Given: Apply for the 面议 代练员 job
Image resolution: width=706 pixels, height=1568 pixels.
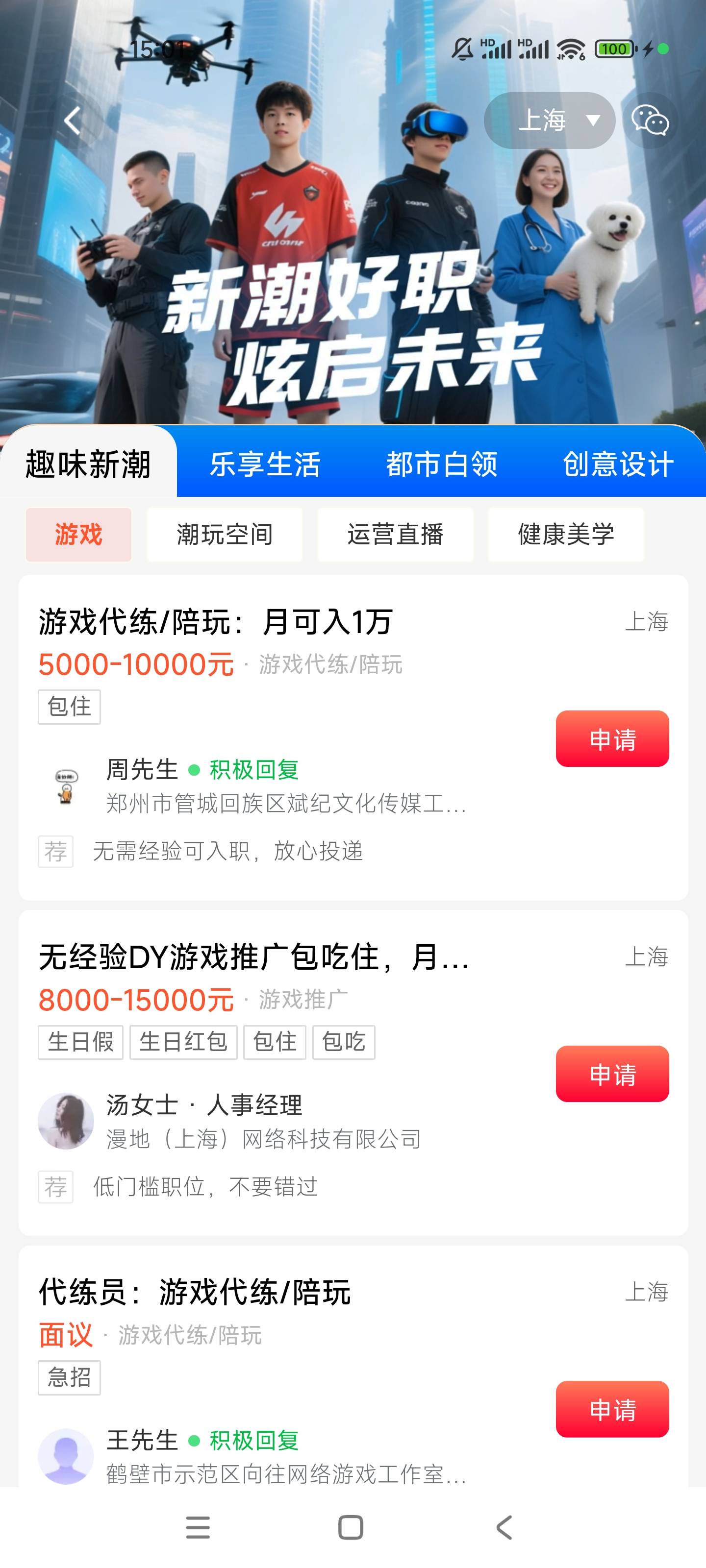Looking at the screenshot, I should coord(612,1409).
